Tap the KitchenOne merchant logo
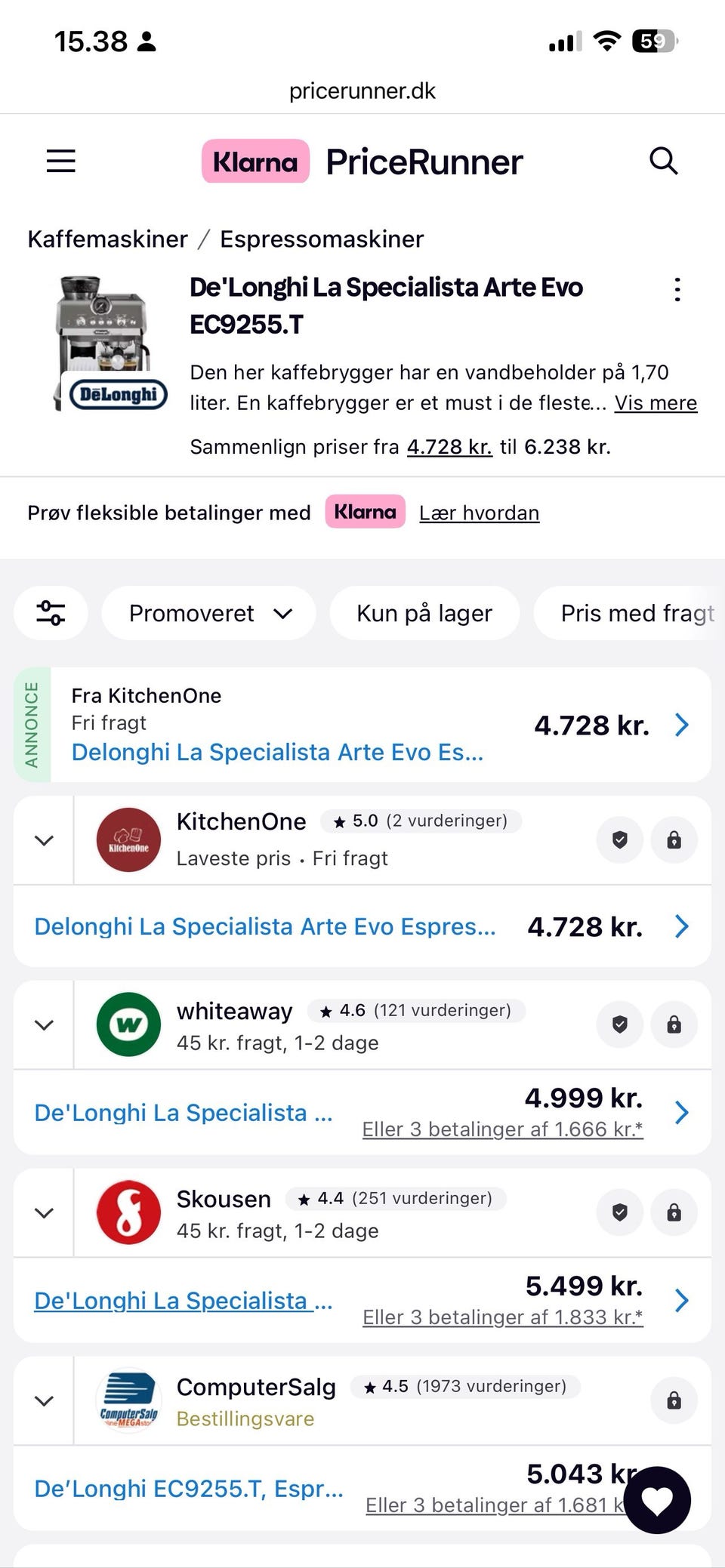The image size is (725, 1568). pyautogui.click(x=128, y=839)
